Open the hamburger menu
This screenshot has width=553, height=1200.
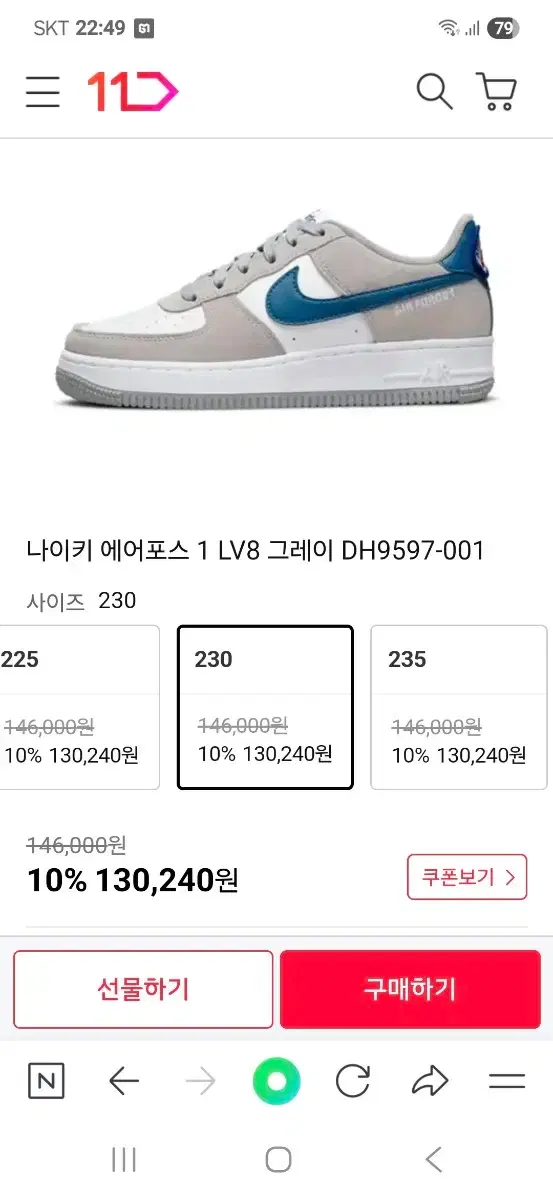43,92
